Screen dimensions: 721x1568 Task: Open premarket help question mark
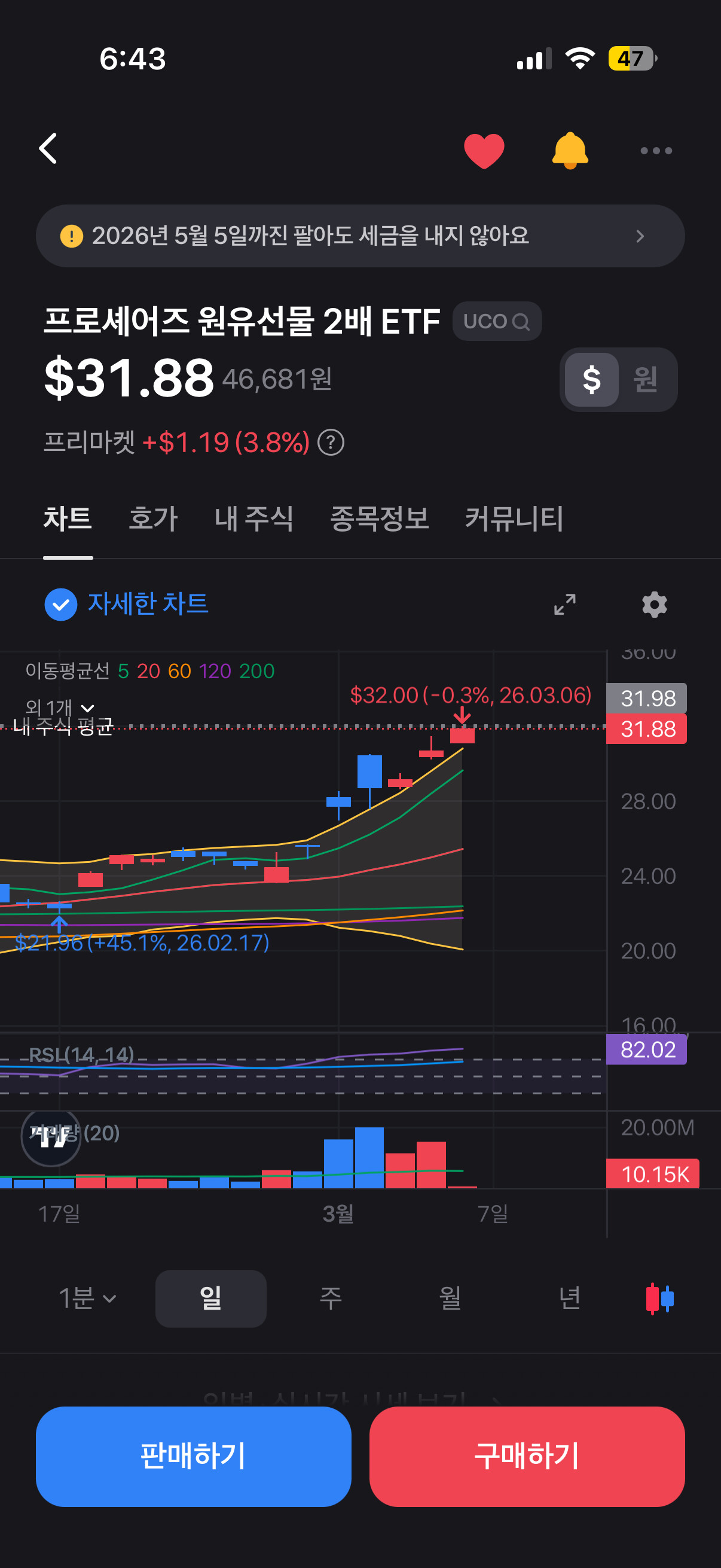point(331,443)
